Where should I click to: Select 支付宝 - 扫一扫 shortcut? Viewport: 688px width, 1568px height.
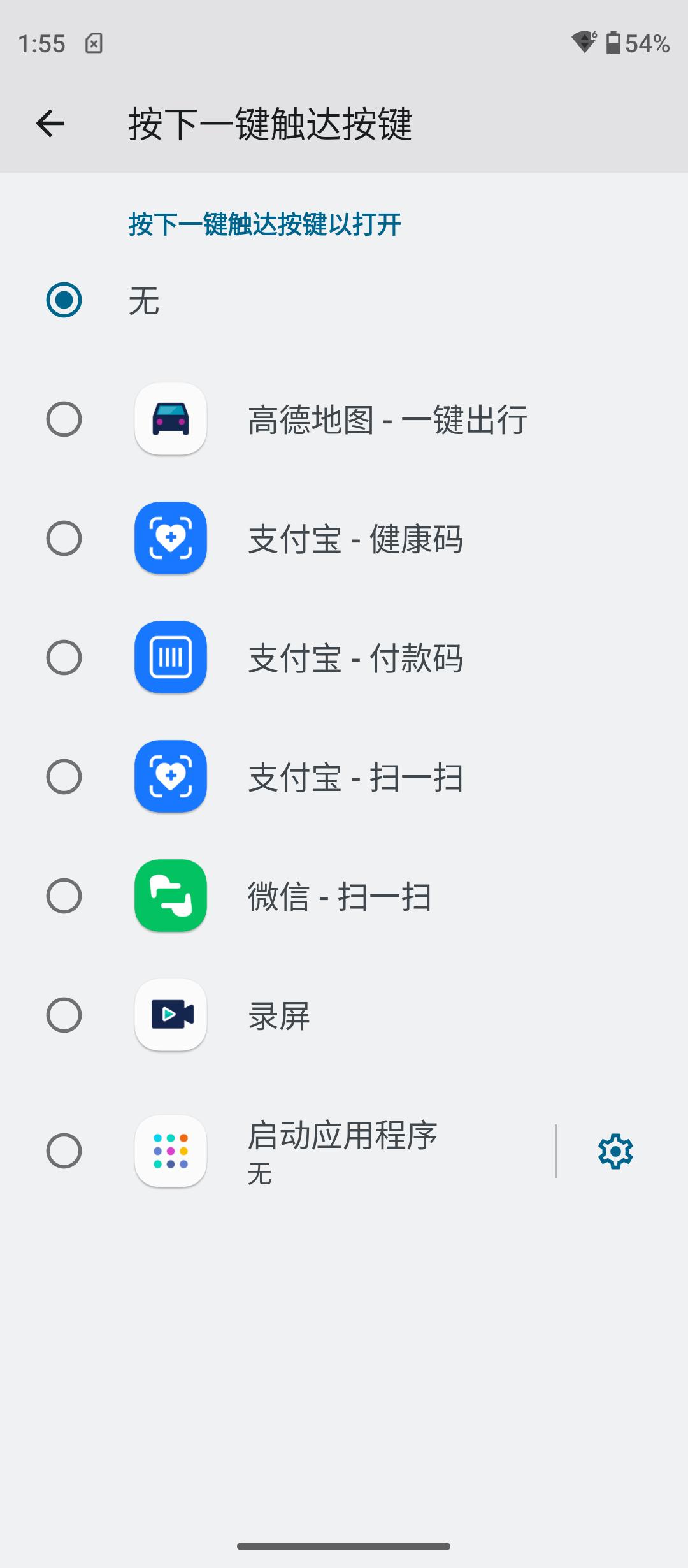click(64, 778)
